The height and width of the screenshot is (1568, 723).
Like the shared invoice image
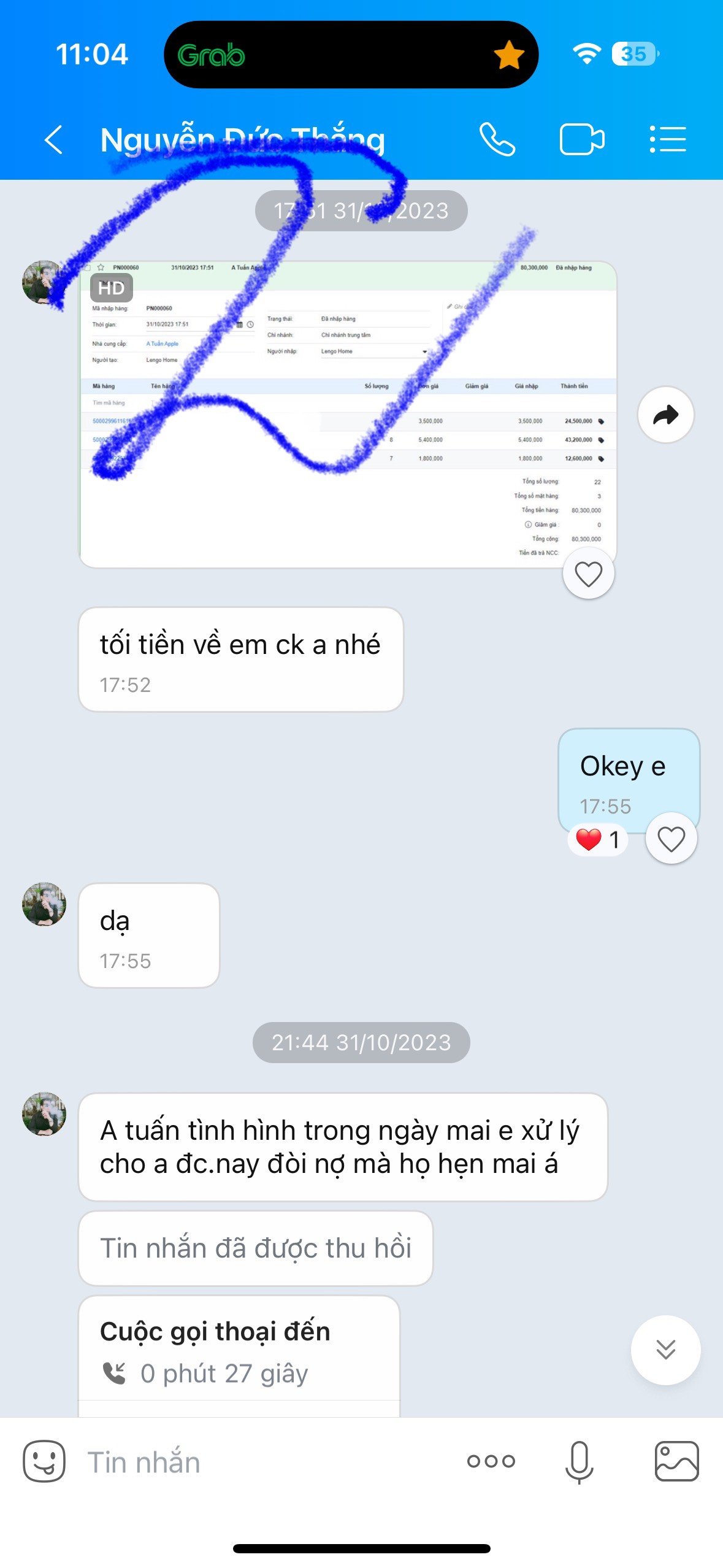click(588, 574)
